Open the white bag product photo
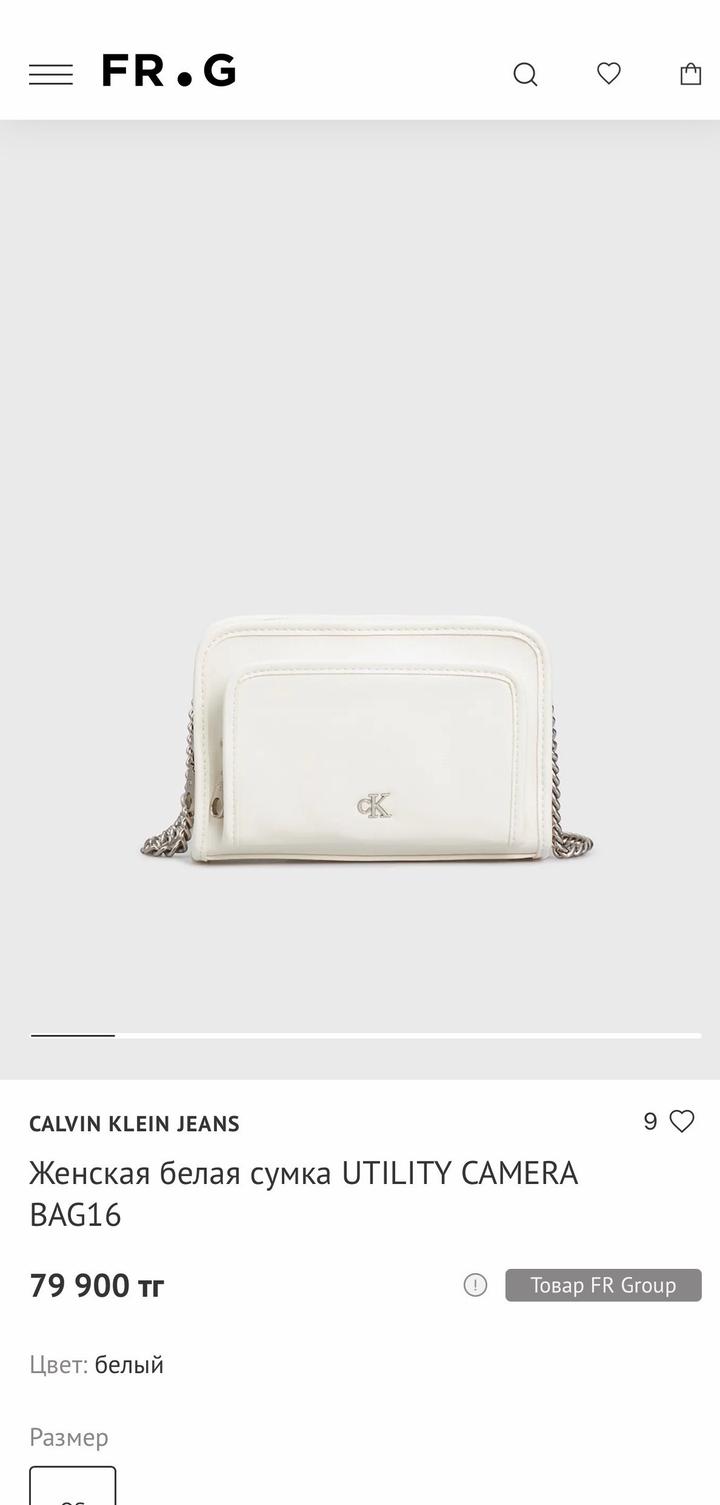Screen dimensions: 720x1505 [x=367, y=738]
